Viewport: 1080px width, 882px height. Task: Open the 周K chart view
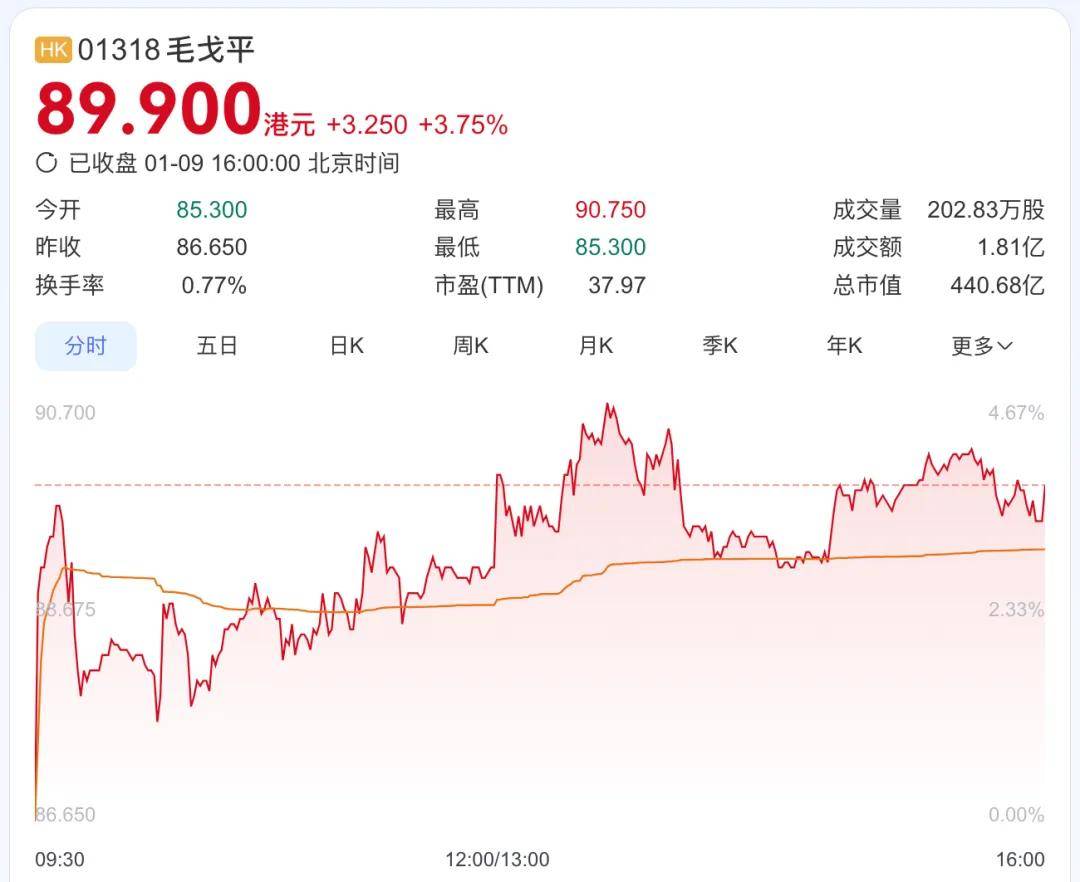[x=470, y=346]
